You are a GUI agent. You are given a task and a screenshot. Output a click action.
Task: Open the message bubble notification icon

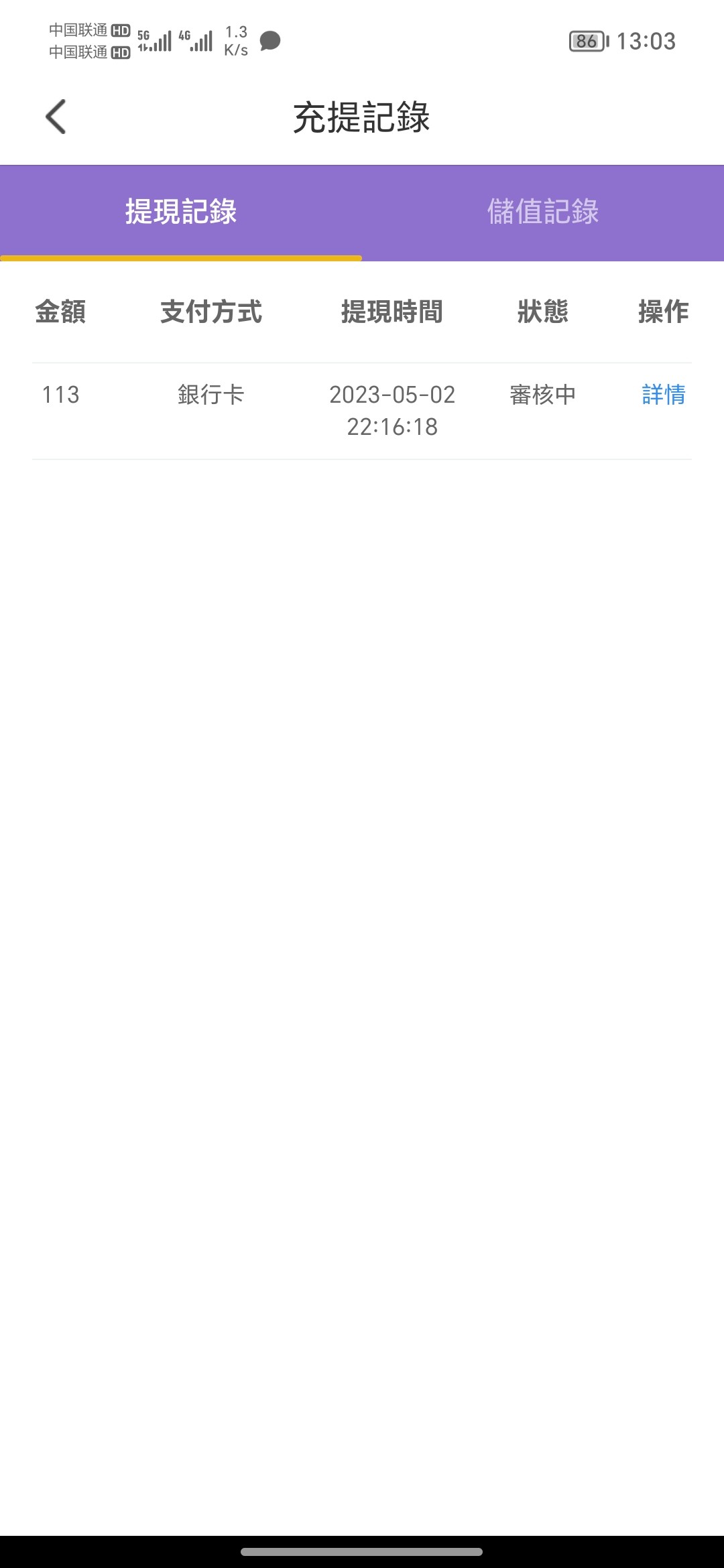pos(270,42)
